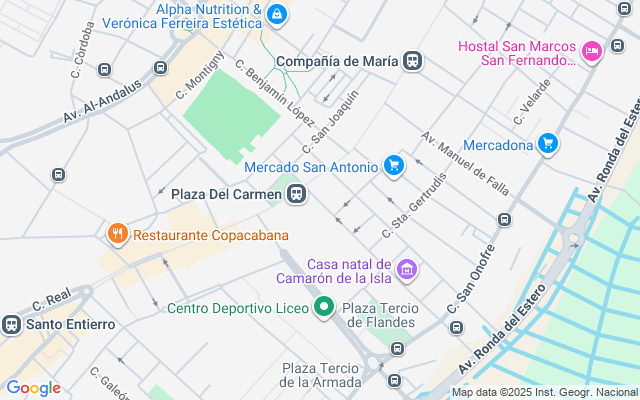Open the Santo Entierro bus stop
Screen dimensions: 640x400
(11, 324)
